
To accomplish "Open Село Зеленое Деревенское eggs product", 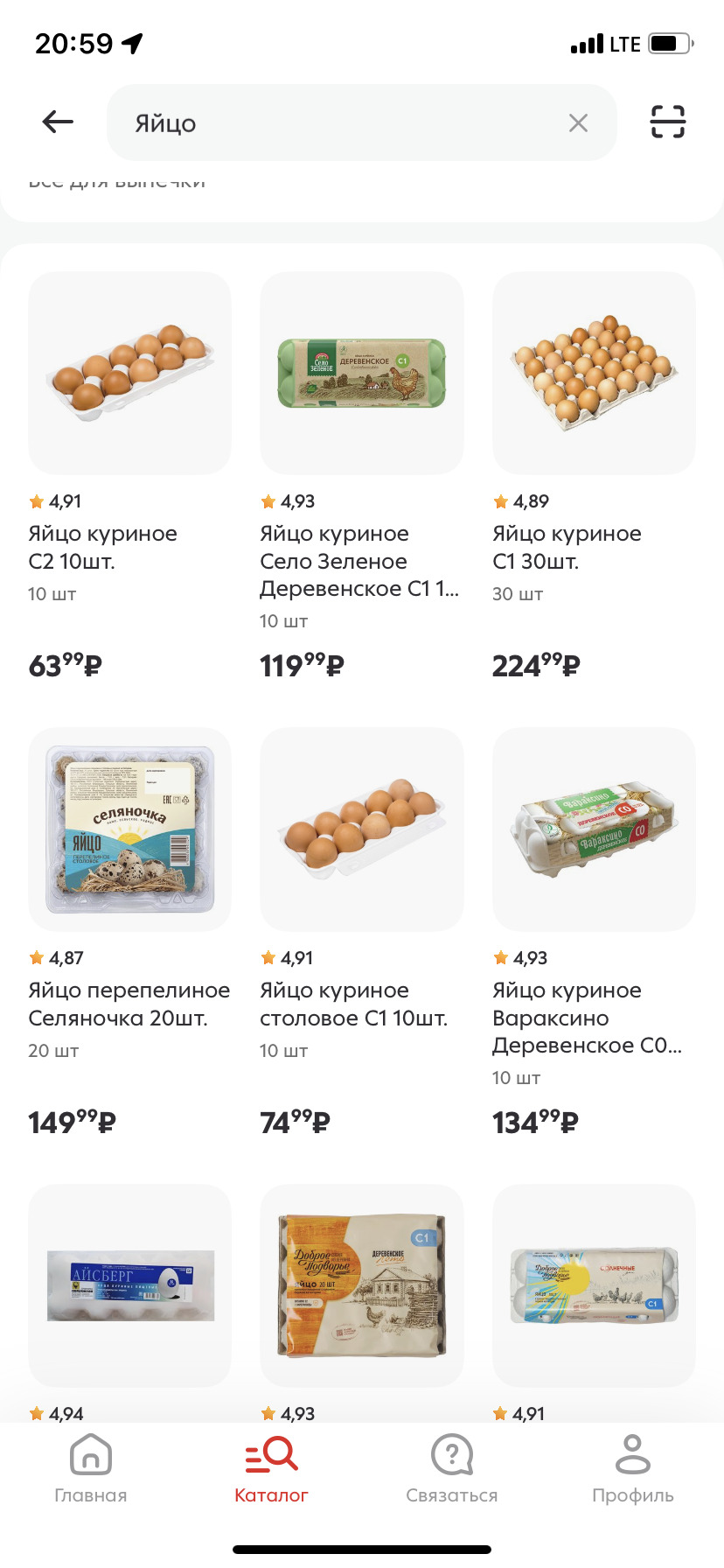I will point(361,374).
